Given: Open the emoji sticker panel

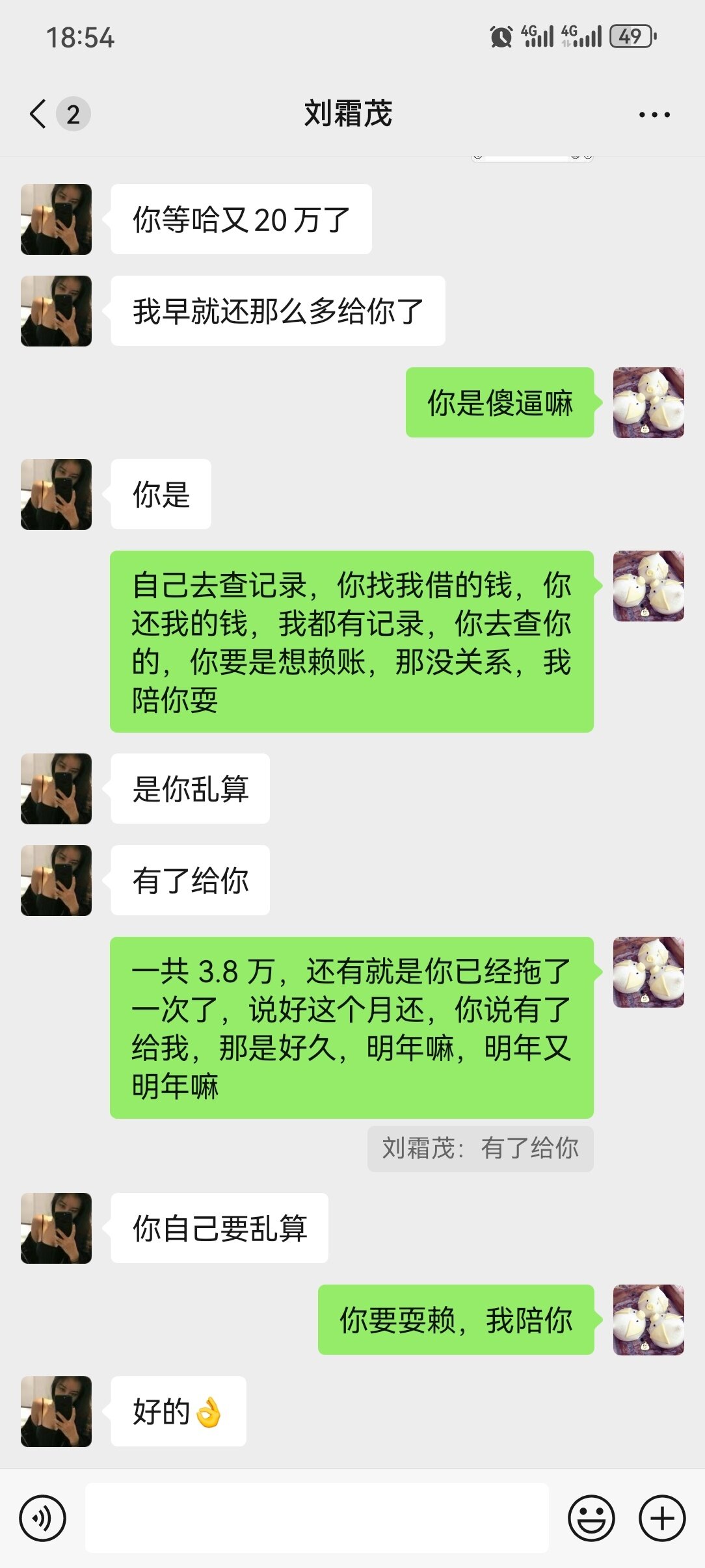Looking at the screenshot, I should click(x=591, y=1519).
